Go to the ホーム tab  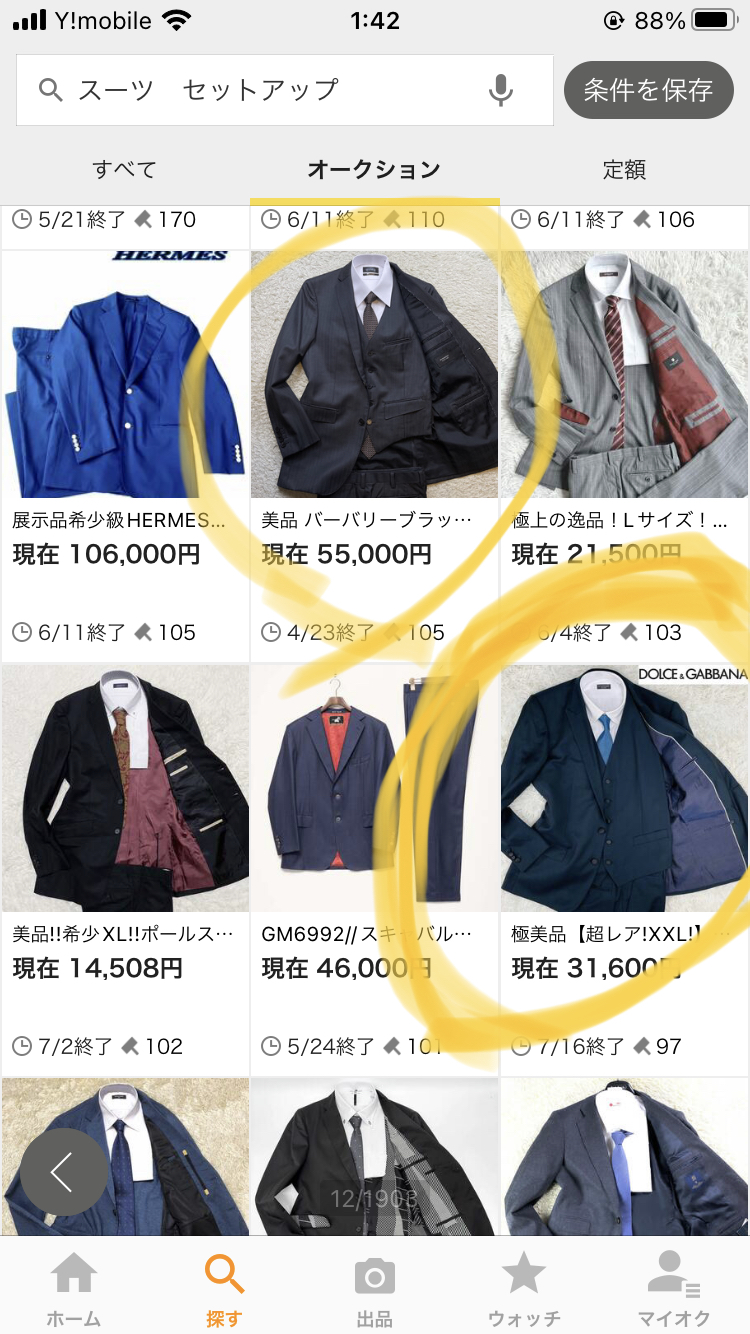coord(74,1288)
